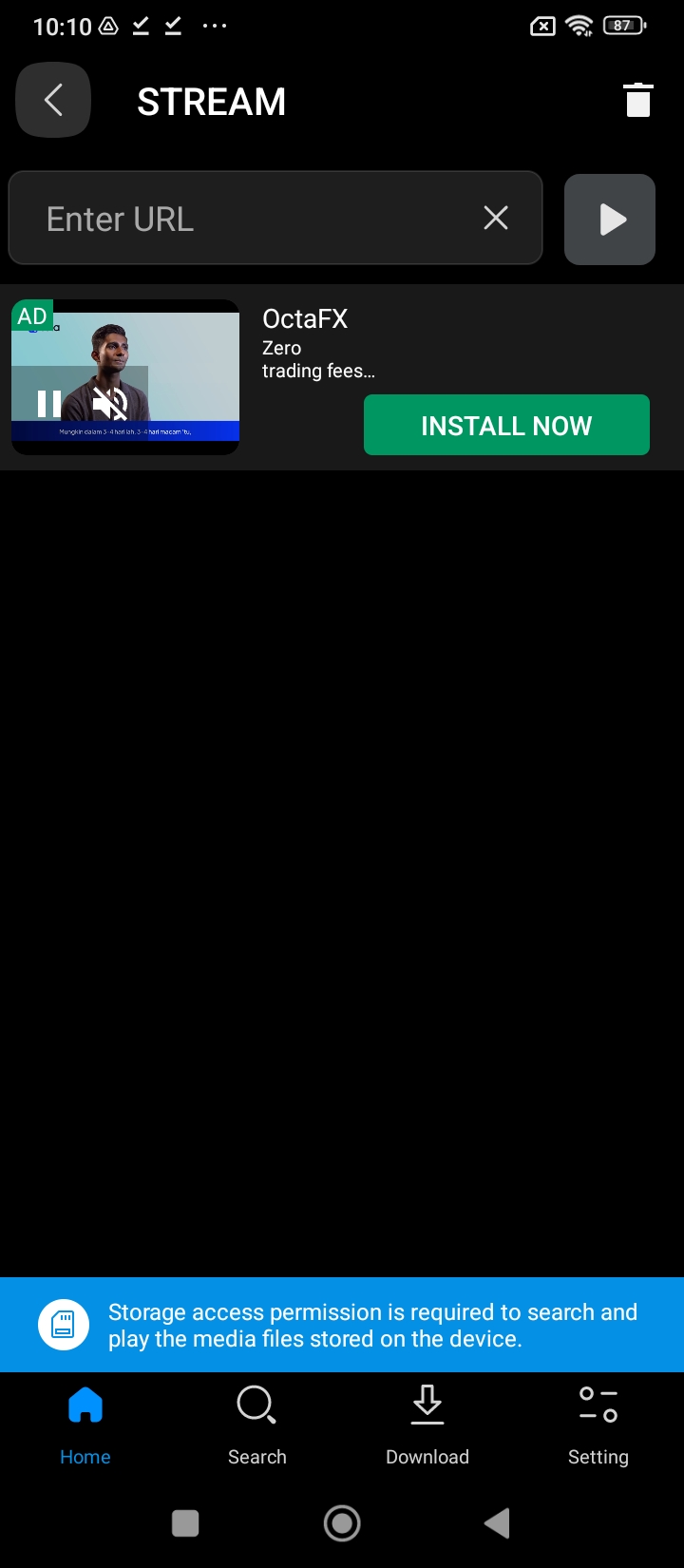
Task: Tap Install Now on the OctaFX ad
Action: (506, 425)
